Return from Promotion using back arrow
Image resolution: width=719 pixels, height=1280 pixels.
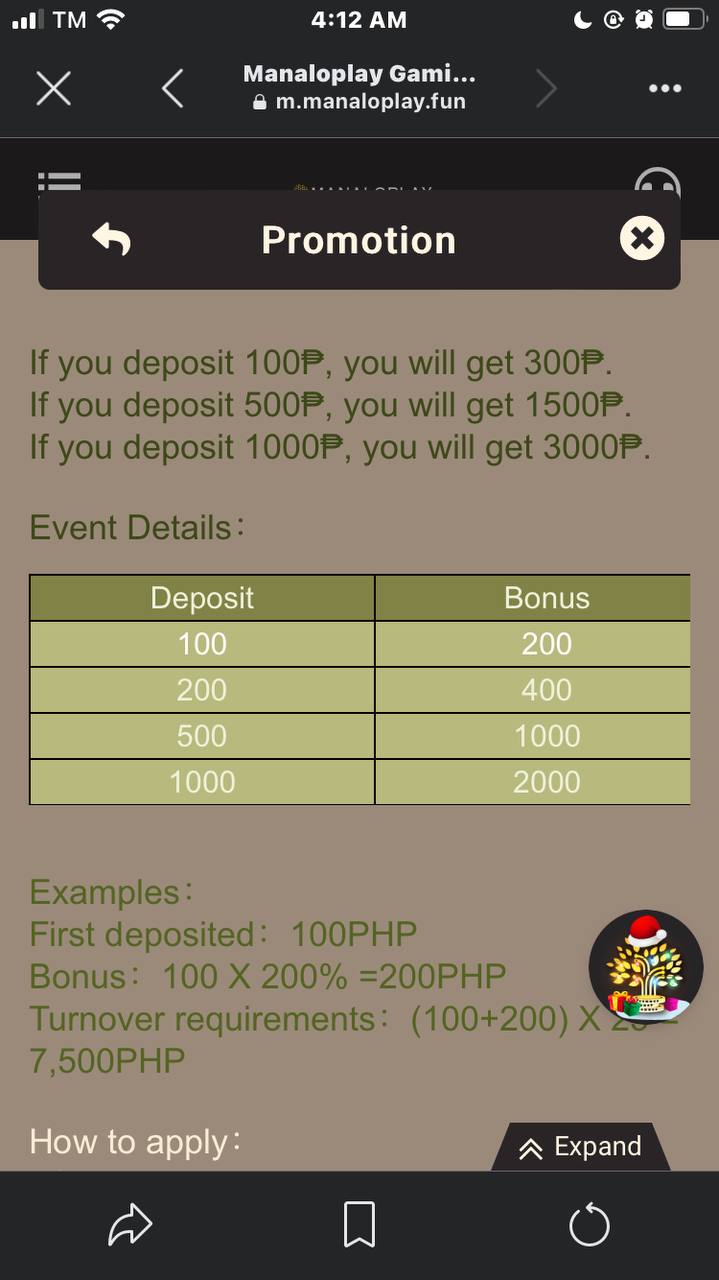point(111,240)
